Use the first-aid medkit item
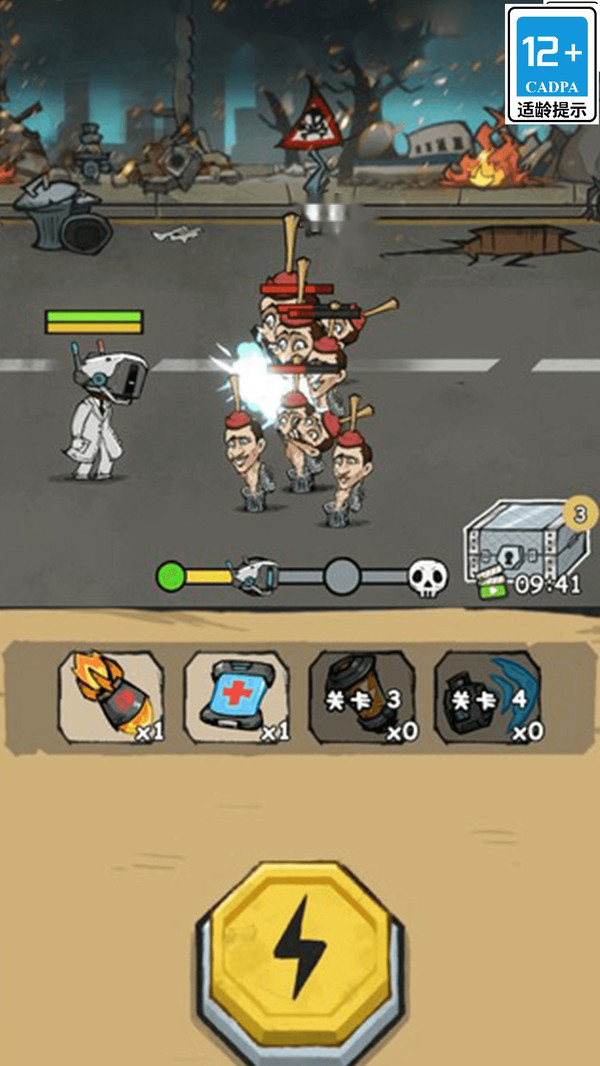 pyautogui.click(x=236, y=697)
